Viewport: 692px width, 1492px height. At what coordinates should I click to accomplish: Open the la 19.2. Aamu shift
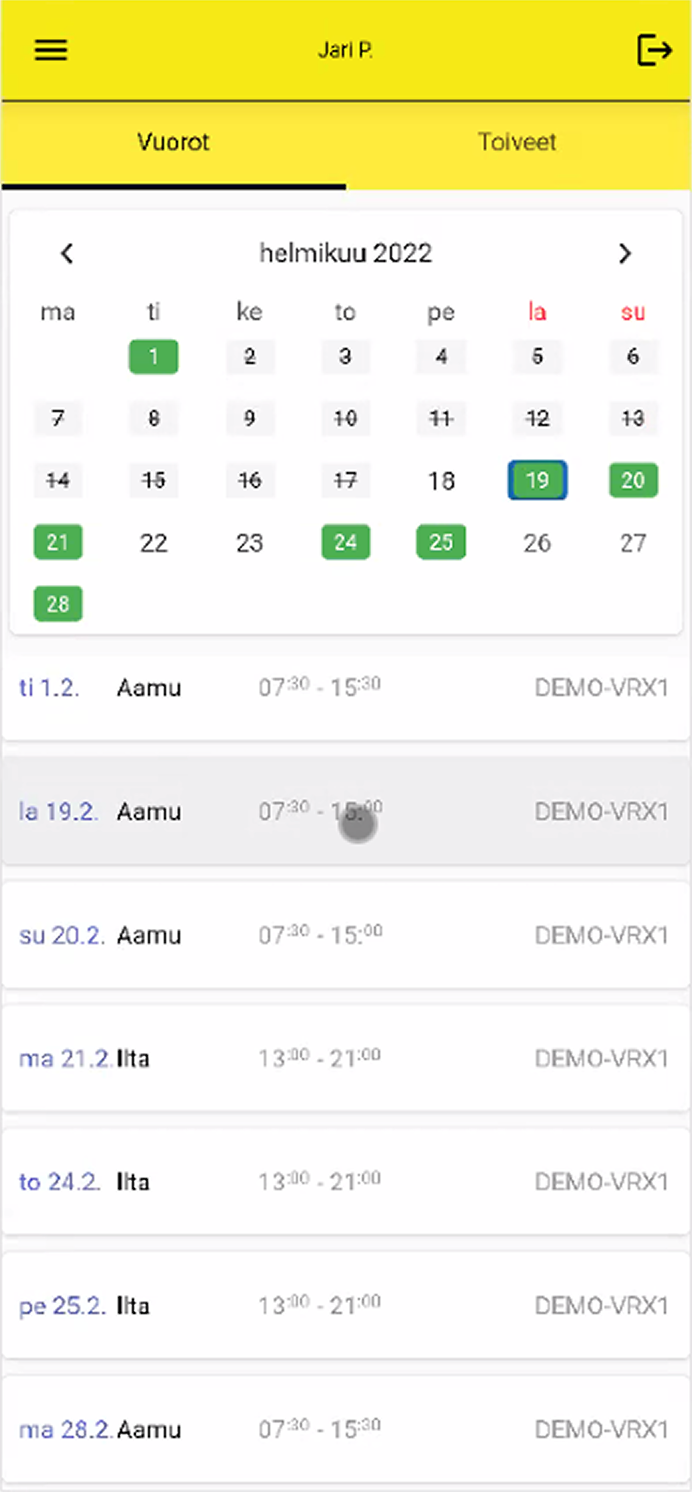(x=345, y=811)
